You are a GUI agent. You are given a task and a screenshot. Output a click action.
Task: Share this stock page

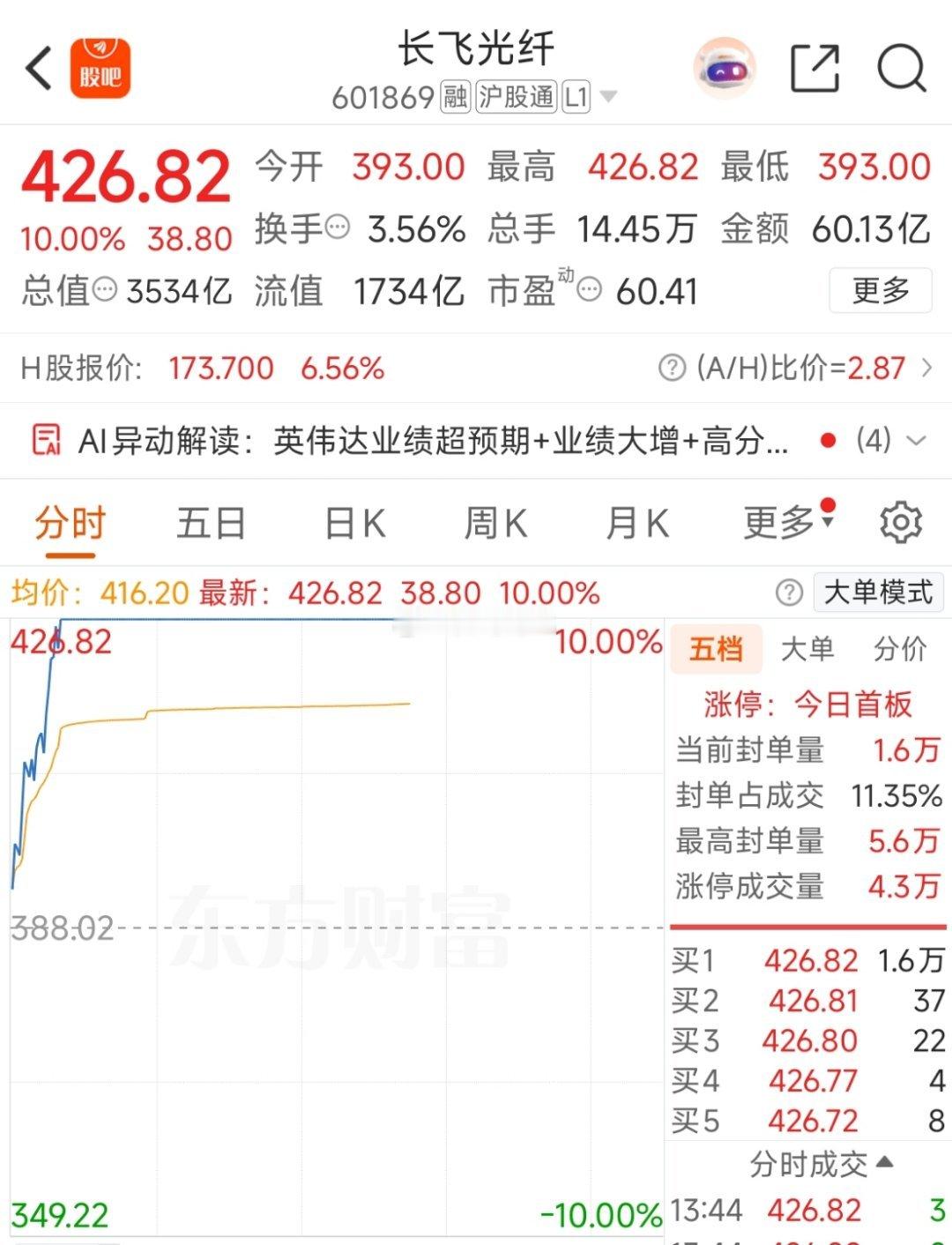pos(814,68)
